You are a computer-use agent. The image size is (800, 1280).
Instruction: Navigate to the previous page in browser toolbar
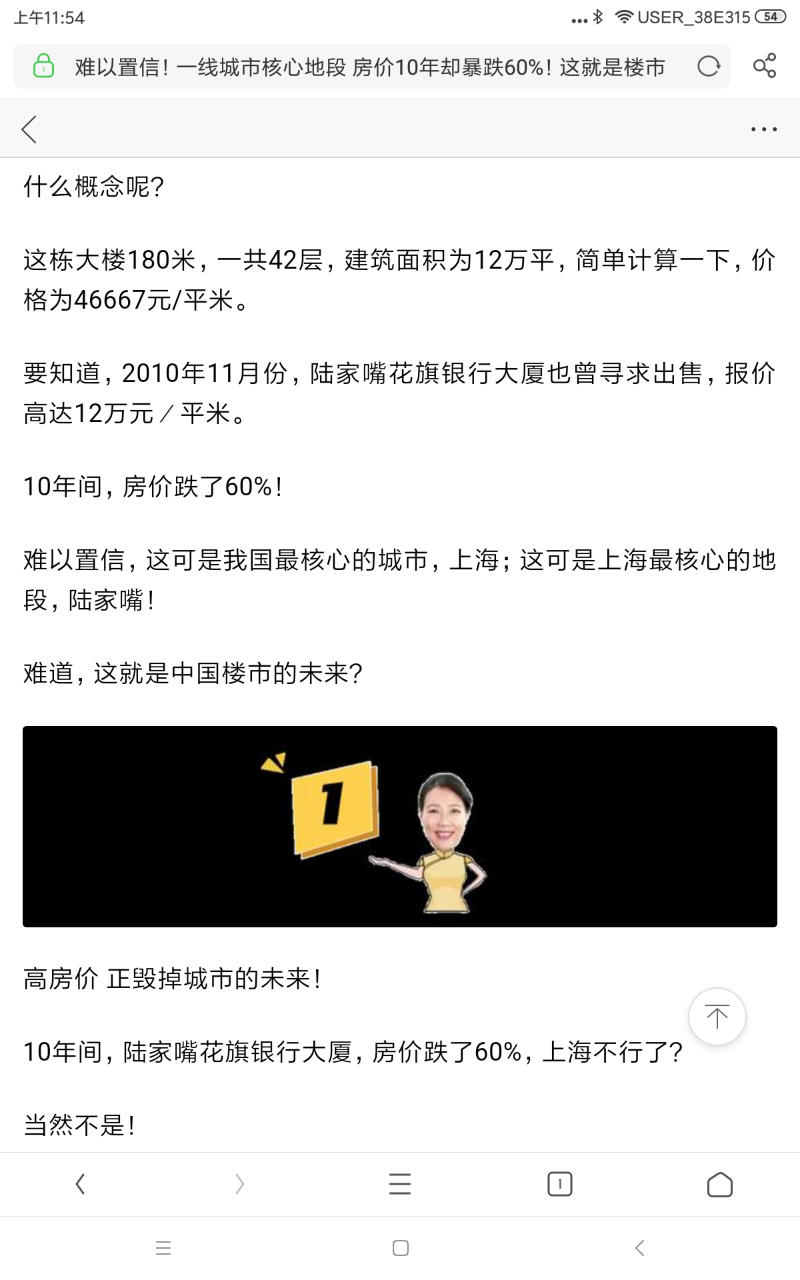[x=80, y=1185]
